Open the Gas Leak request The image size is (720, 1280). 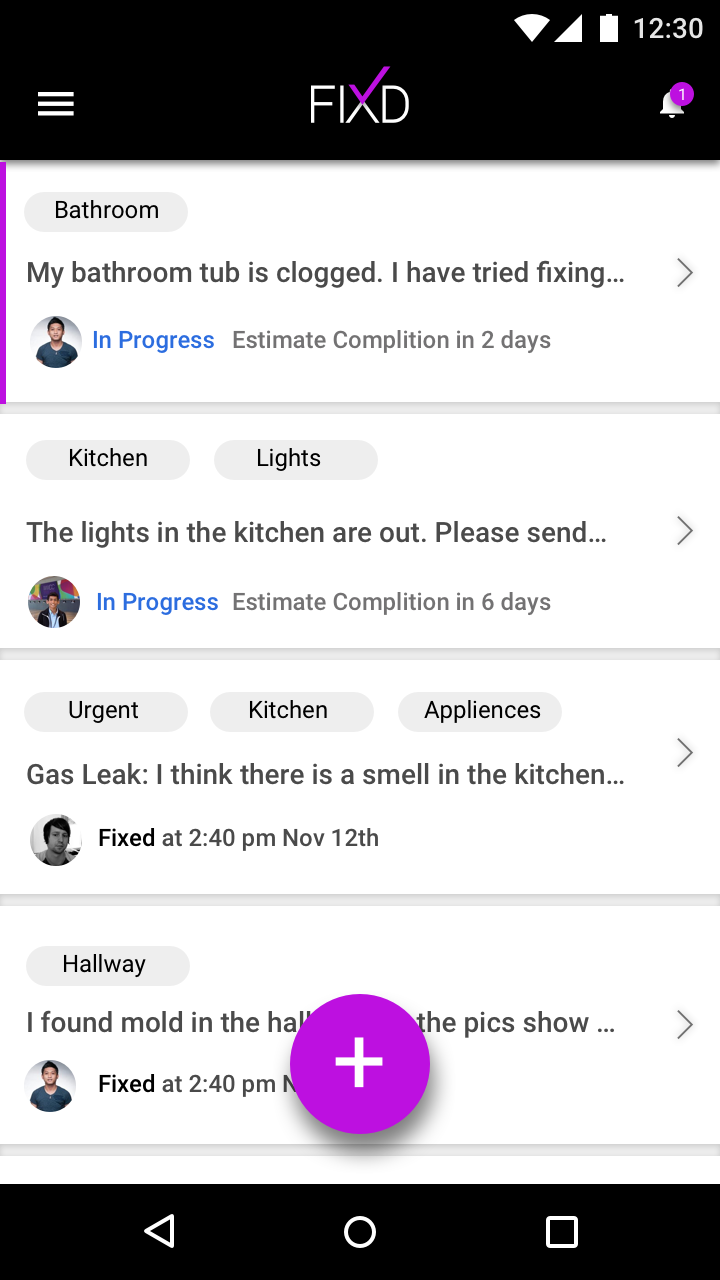point(360,777)
